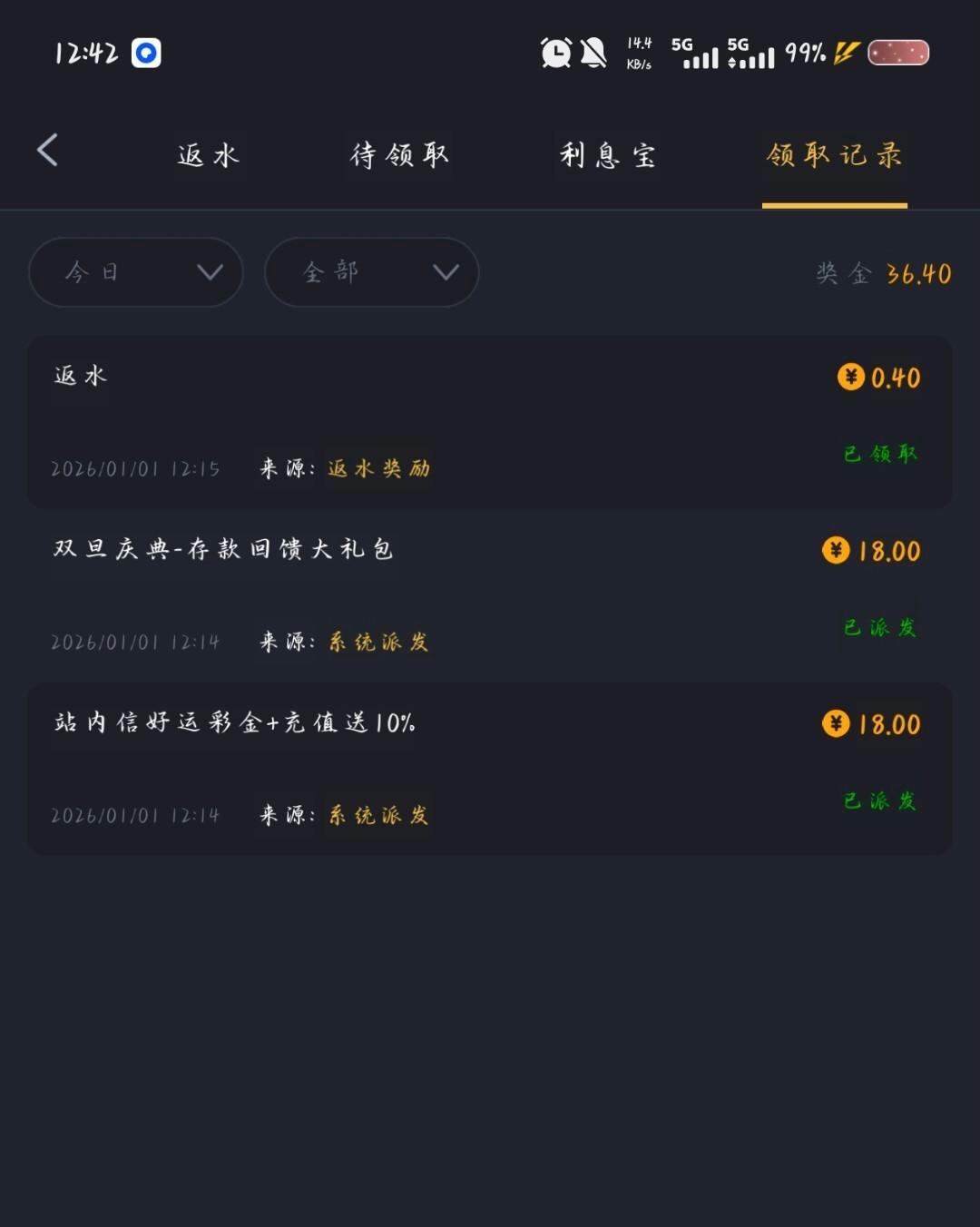980x1227 pixels.
Task: Select the 领取记录 tab
Action: coord(834,155)
